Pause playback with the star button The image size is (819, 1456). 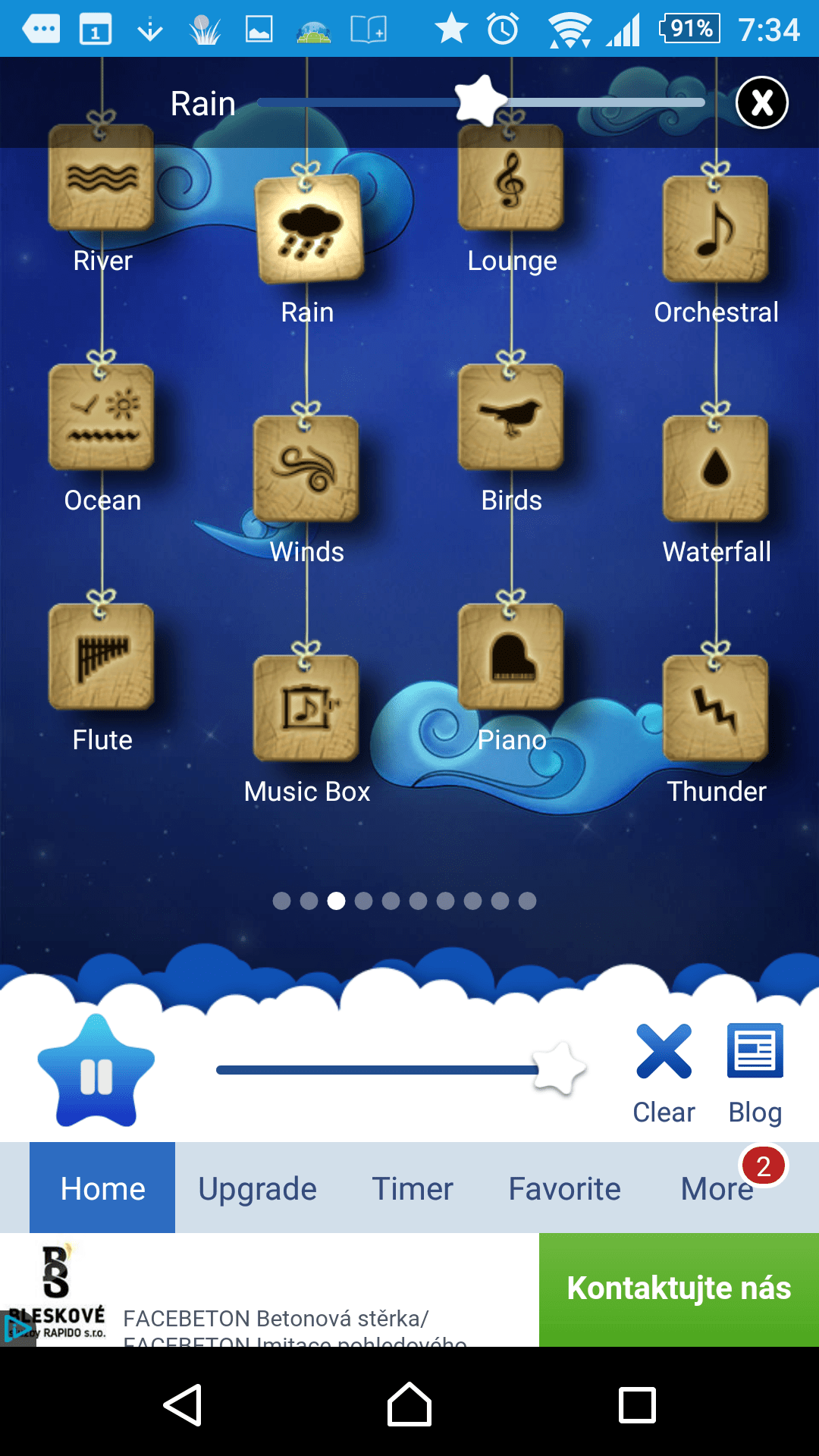tap(96, 1072)
